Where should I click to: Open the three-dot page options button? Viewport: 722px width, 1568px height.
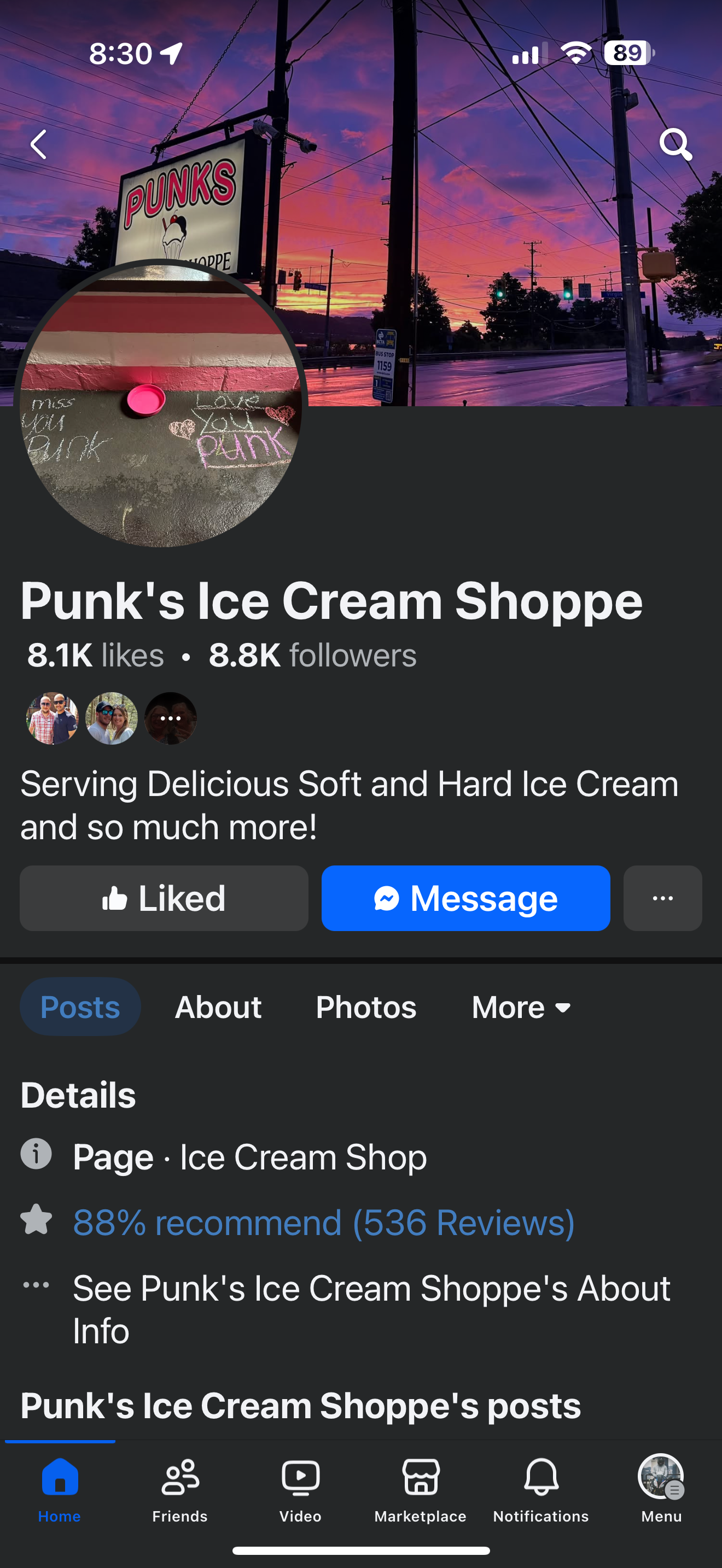662,898
